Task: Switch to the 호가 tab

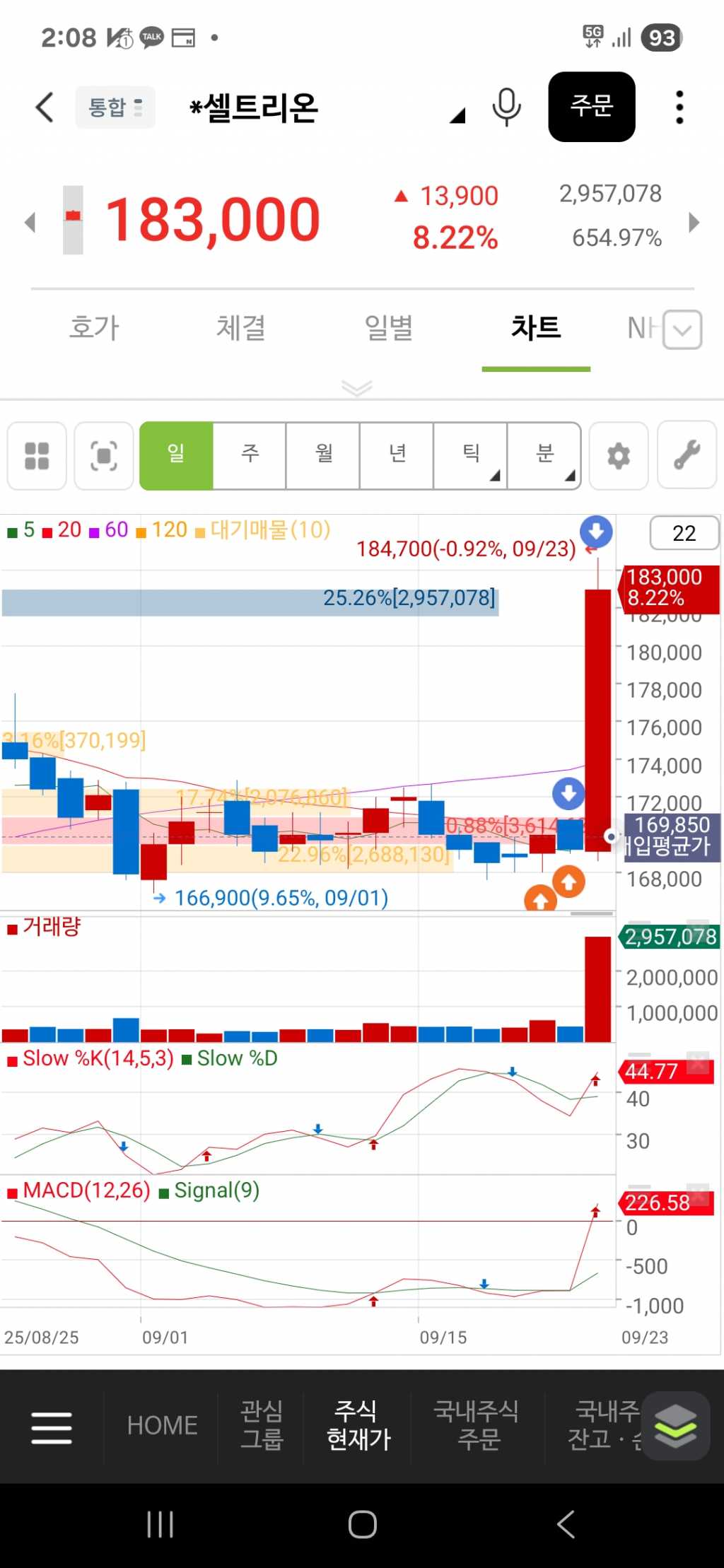Action: coord(94,328)
